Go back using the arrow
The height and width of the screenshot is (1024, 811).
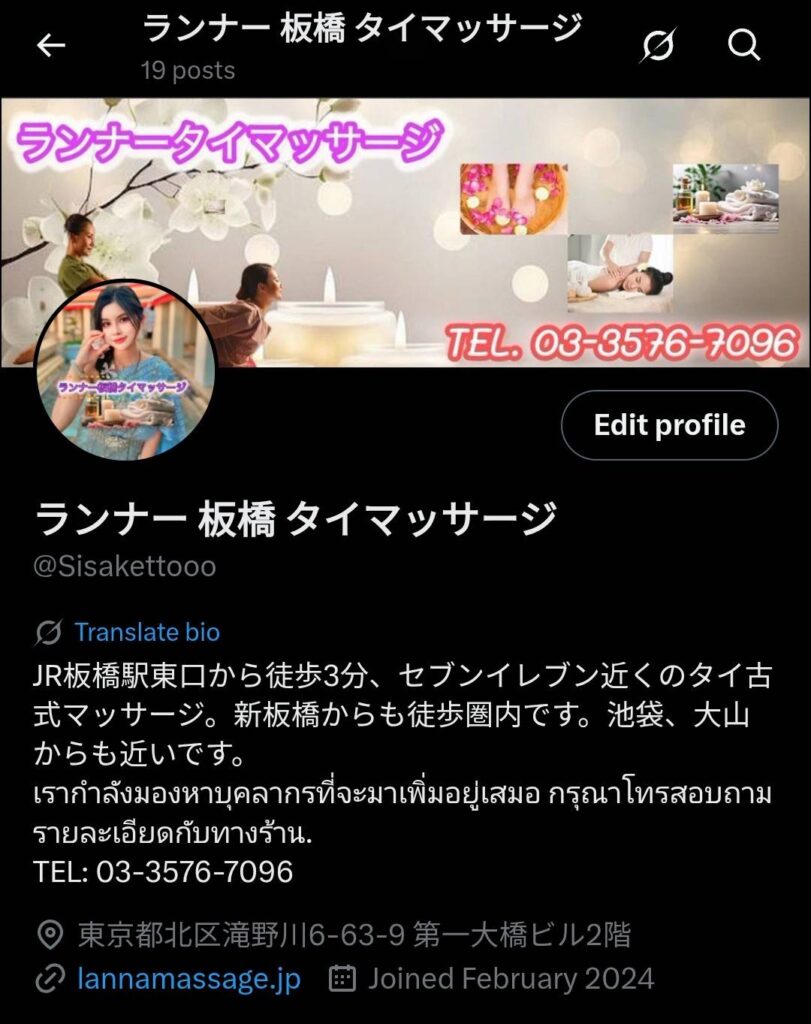(51, 45)
